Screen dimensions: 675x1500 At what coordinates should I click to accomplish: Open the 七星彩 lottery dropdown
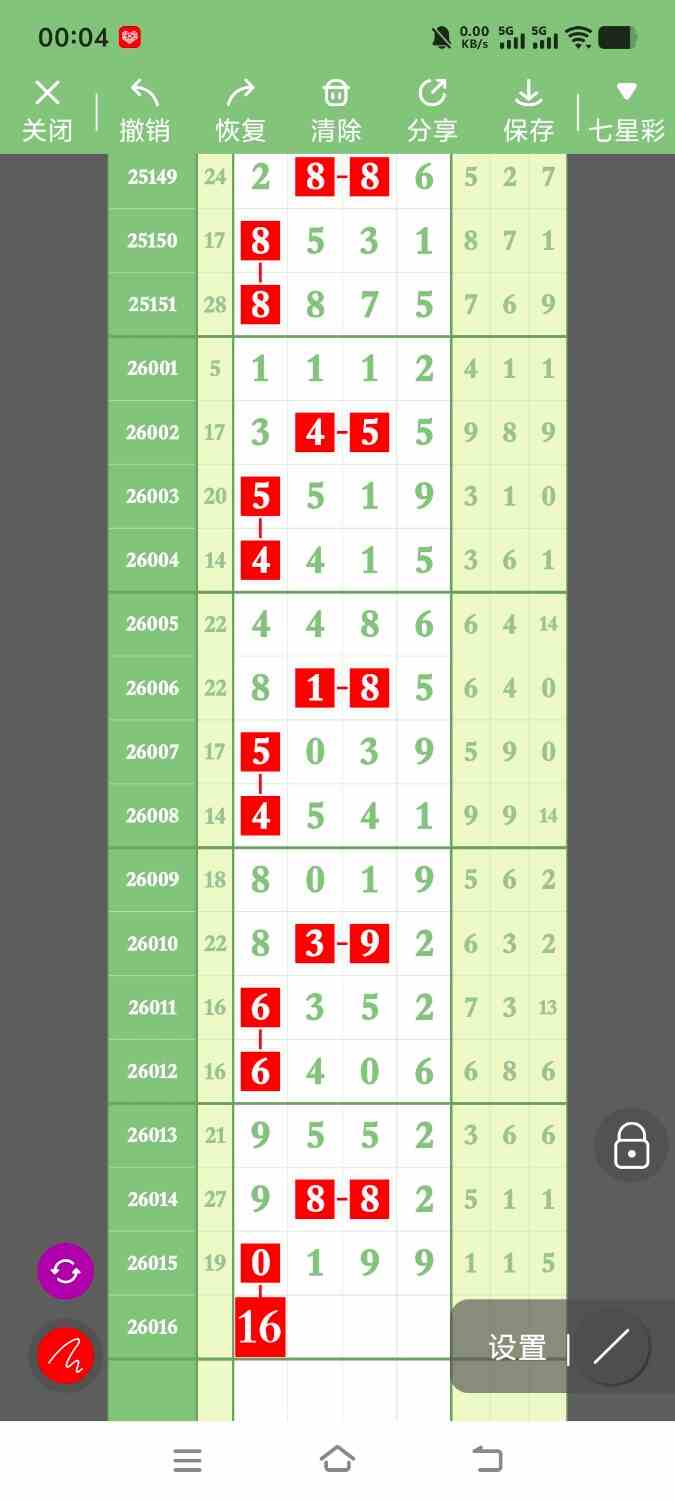point(627,111)
